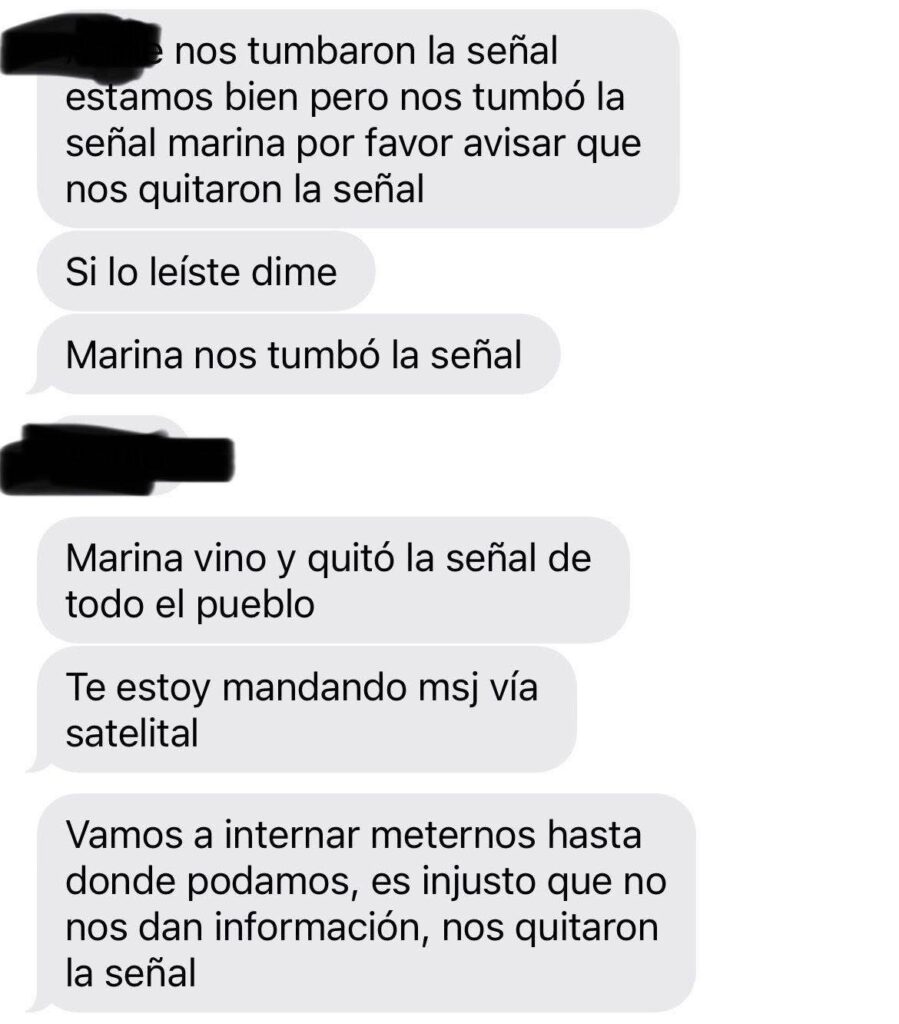Tap the bubble 'Marina nos tumbó la señal'
Image resolution: width=899 pixels, height=1024 pixels.
pyautogui.click(x=300, y=351)
